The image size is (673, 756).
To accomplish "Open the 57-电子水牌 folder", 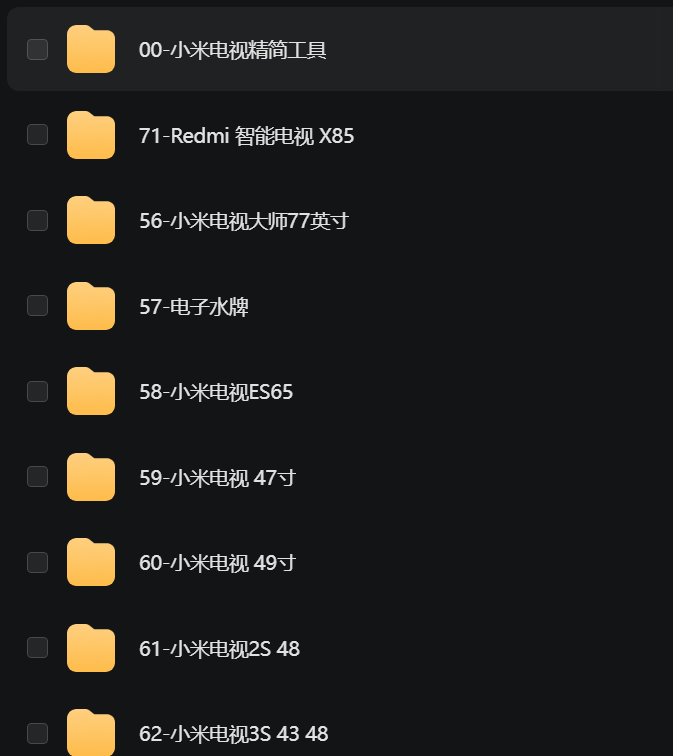I will click(193, 307).
